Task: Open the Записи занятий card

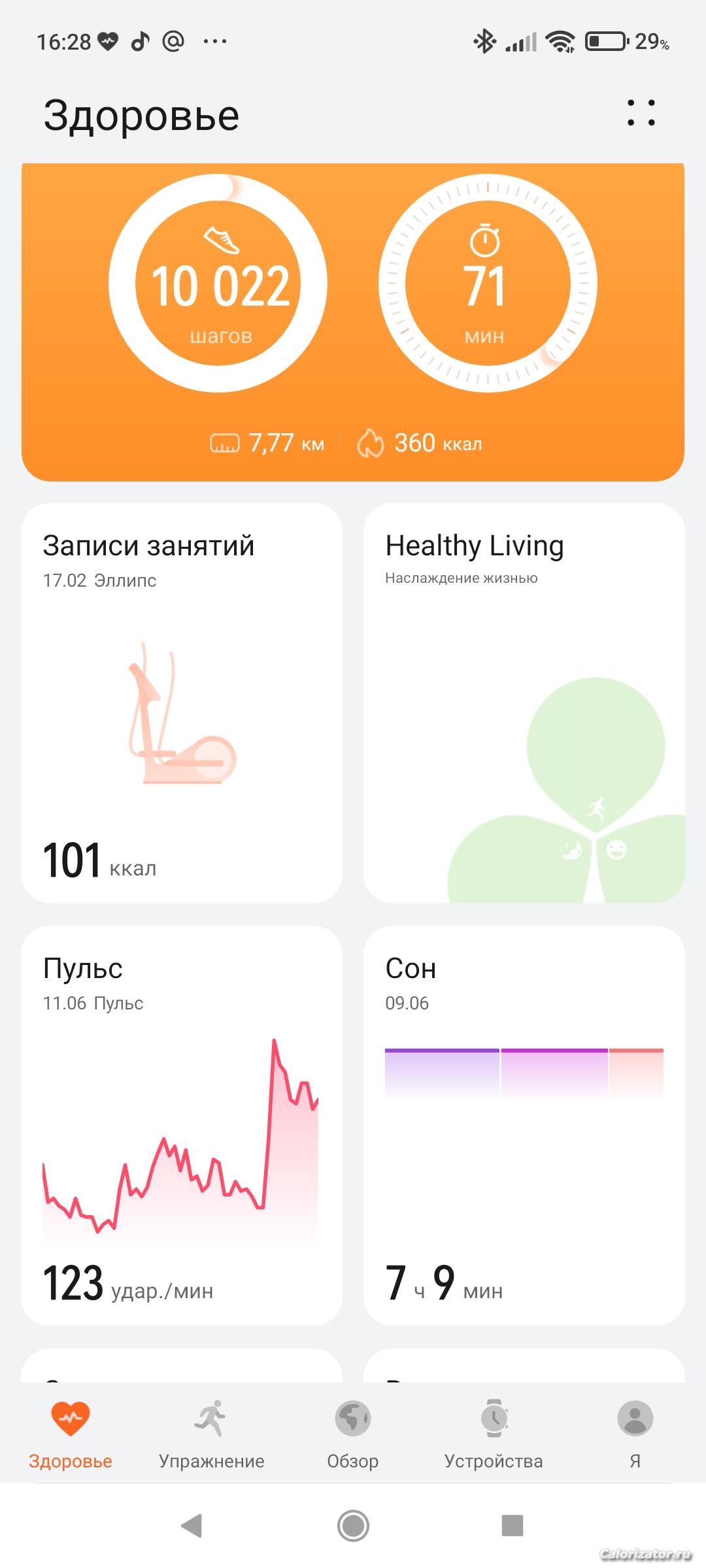Action: tap(182, 702)
